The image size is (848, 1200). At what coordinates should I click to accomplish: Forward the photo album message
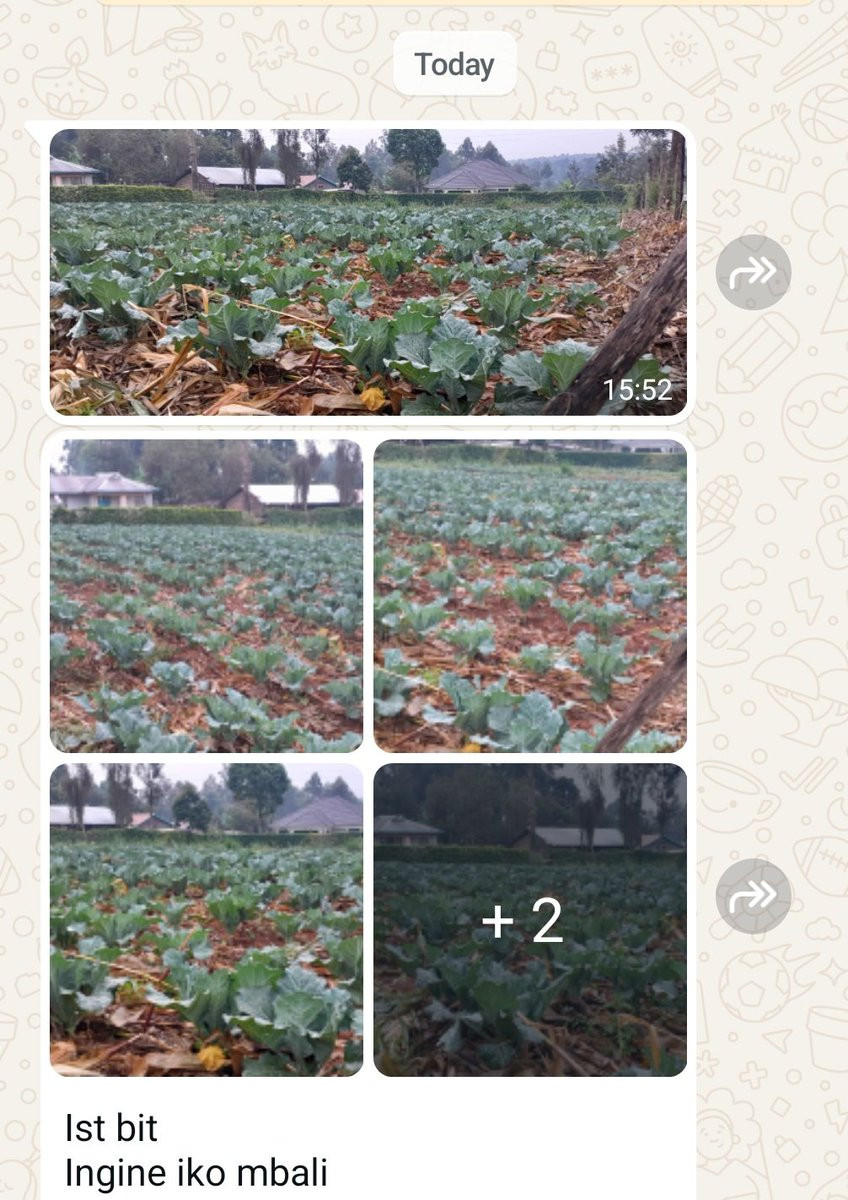753,896
